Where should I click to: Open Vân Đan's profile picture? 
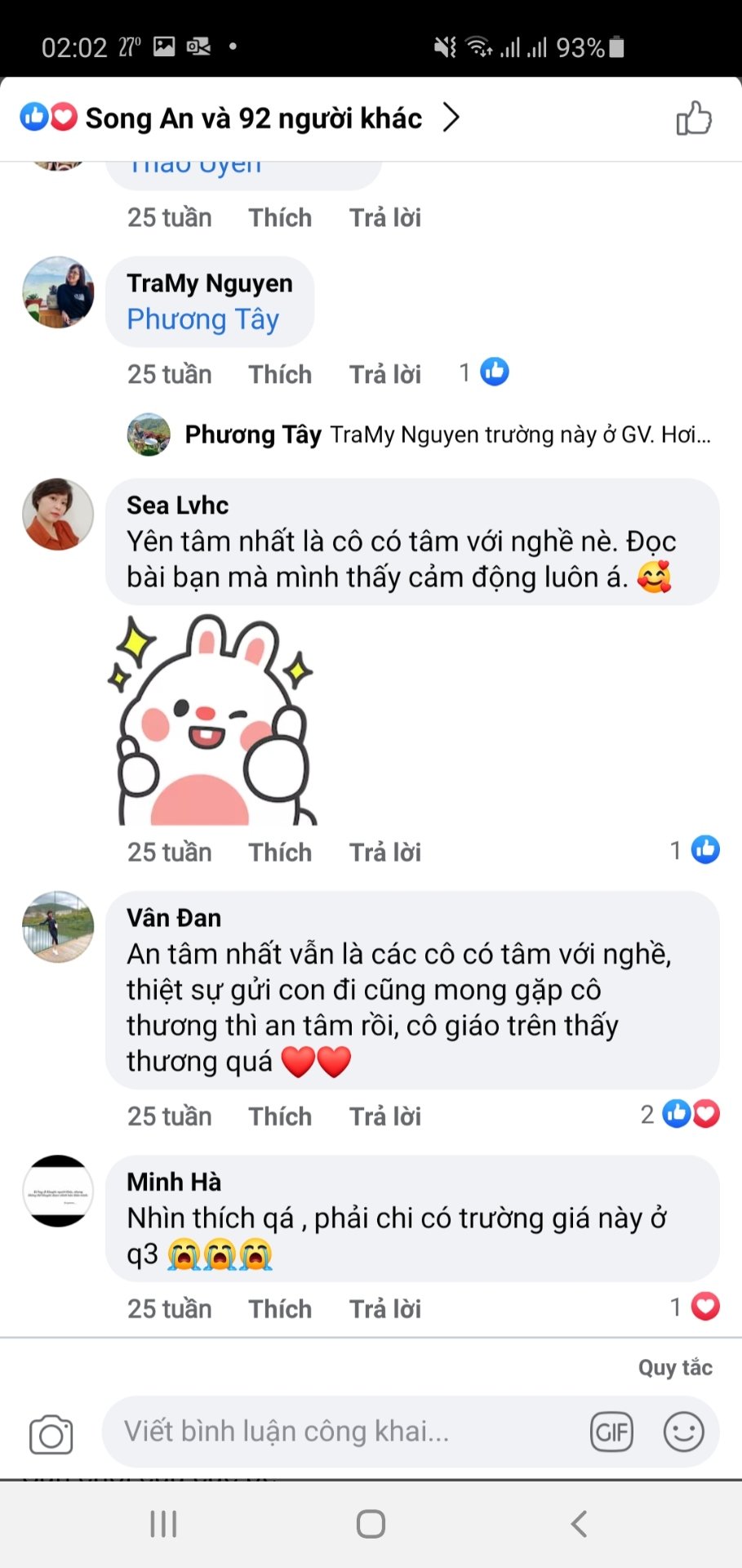(x=58, y=927)
